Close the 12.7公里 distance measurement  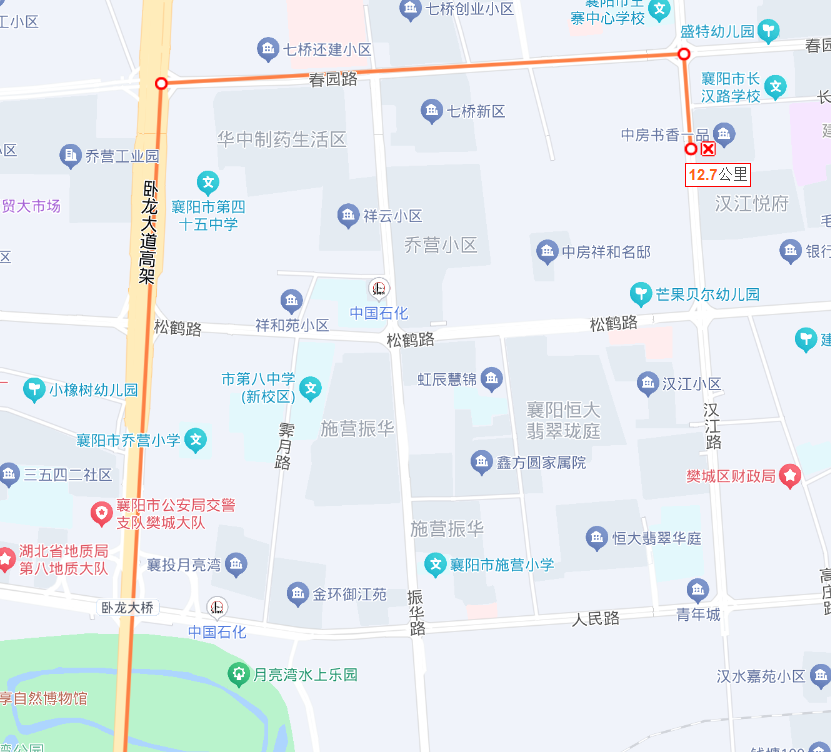(x=708, y=149)
